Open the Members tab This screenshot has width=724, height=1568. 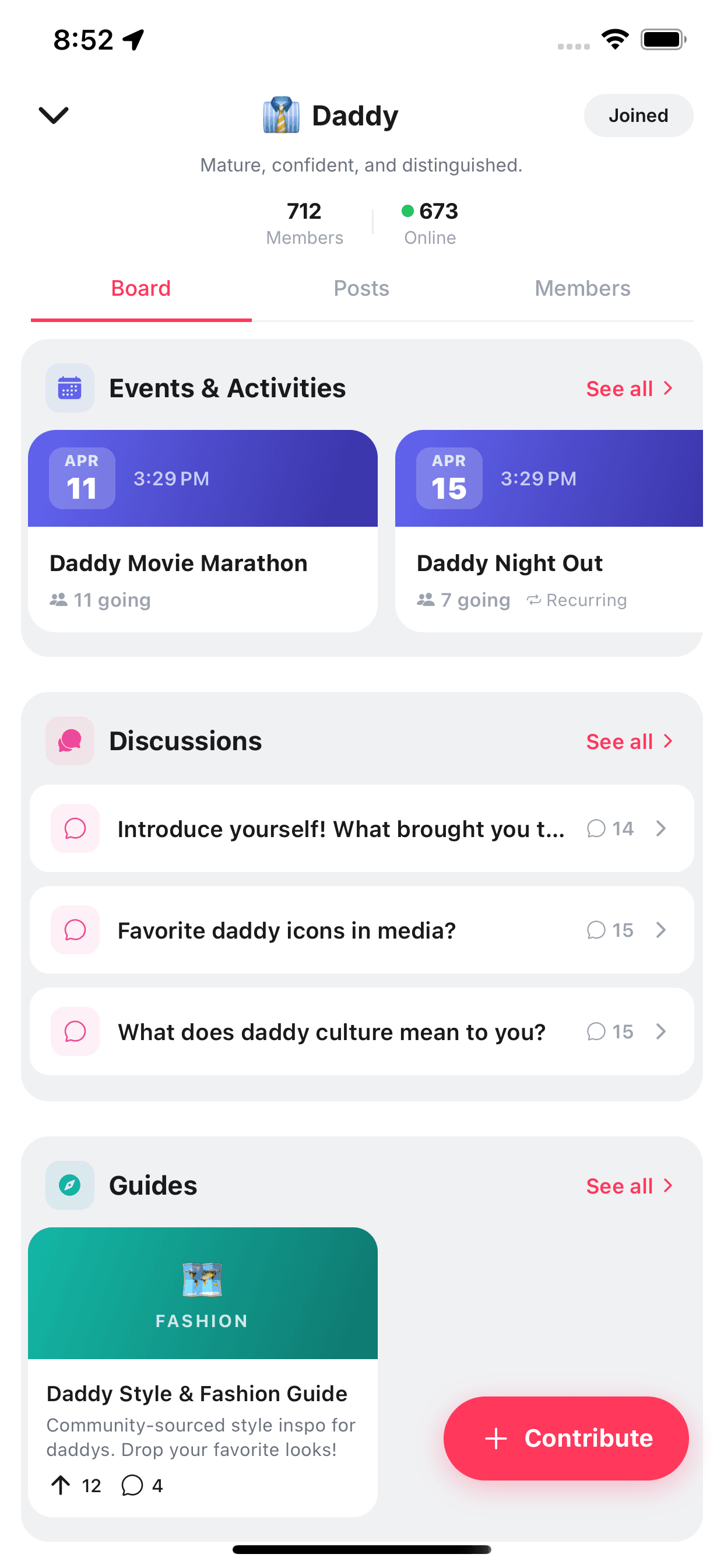(582, 289)
